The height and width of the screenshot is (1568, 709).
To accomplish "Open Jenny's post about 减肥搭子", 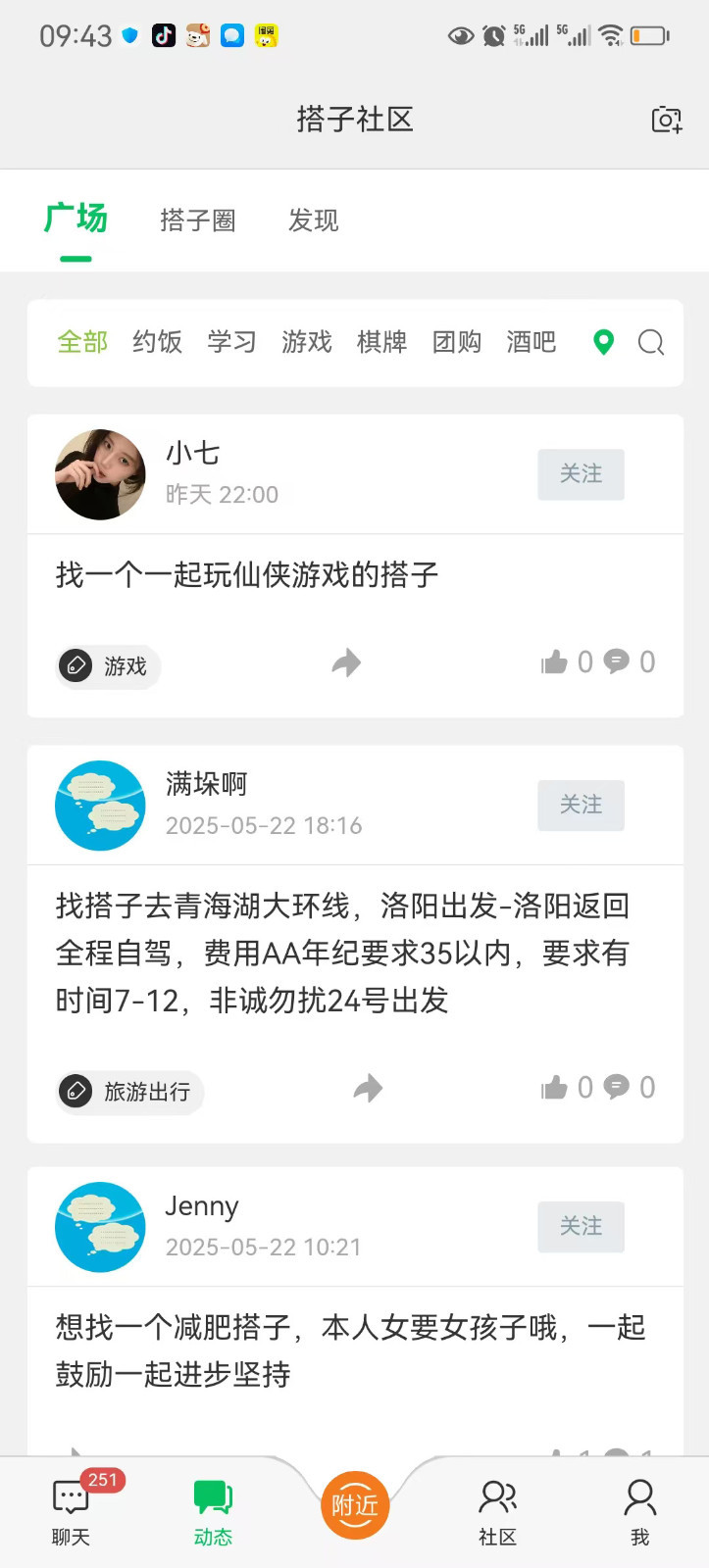I will [350, 1350].
